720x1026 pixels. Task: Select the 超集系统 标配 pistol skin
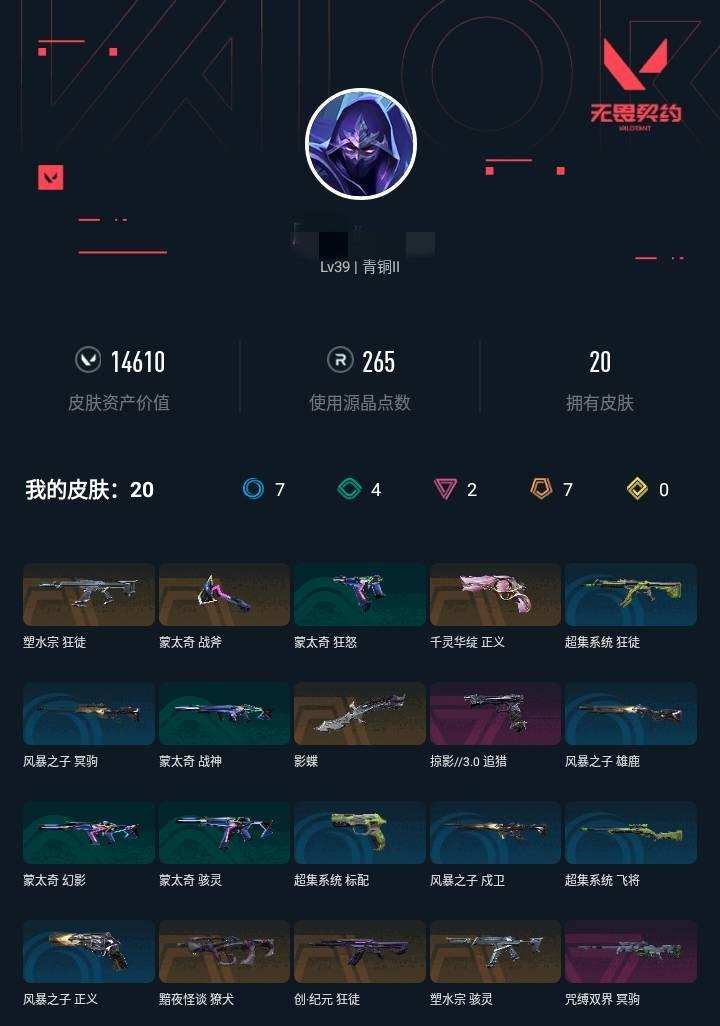(360, 832)
